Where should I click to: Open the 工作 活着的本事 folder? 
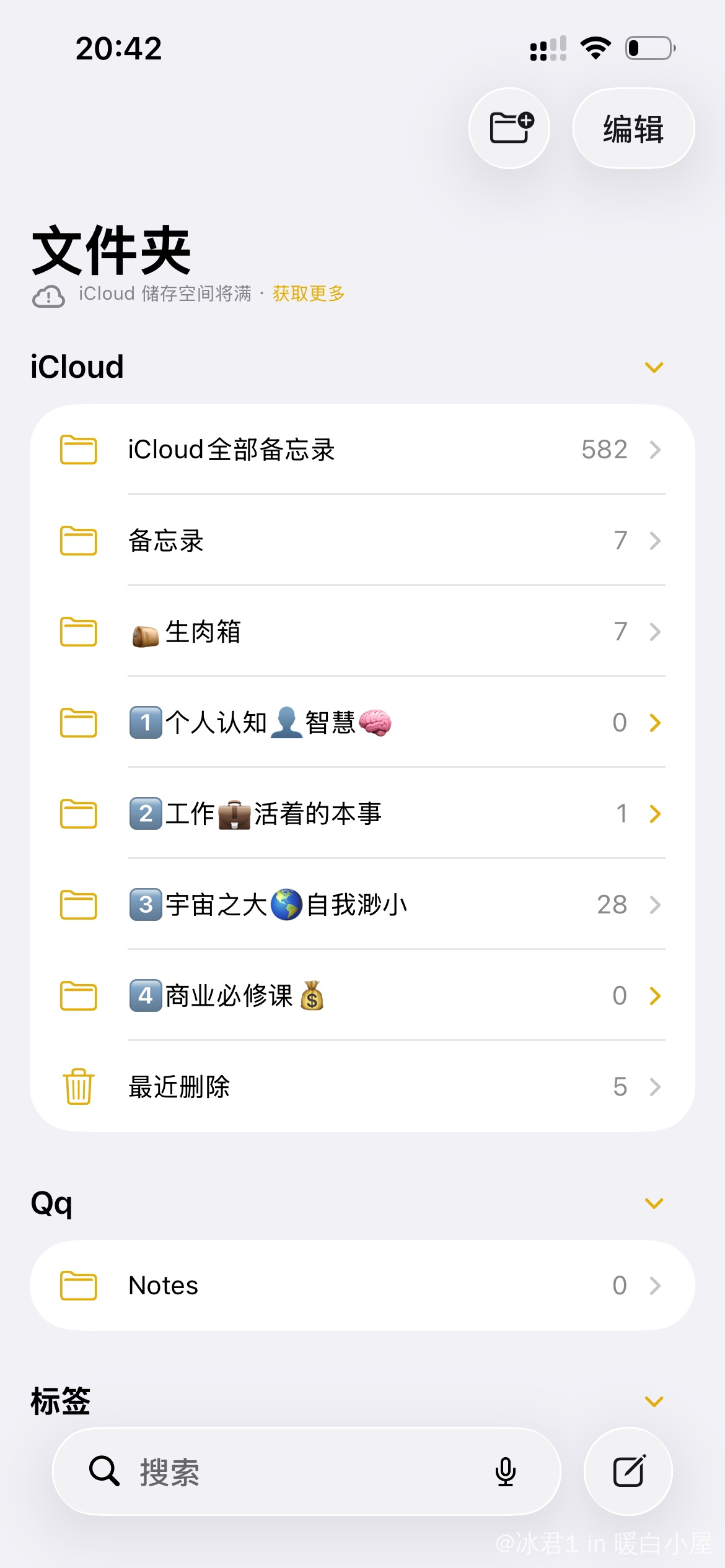[362, 814]
